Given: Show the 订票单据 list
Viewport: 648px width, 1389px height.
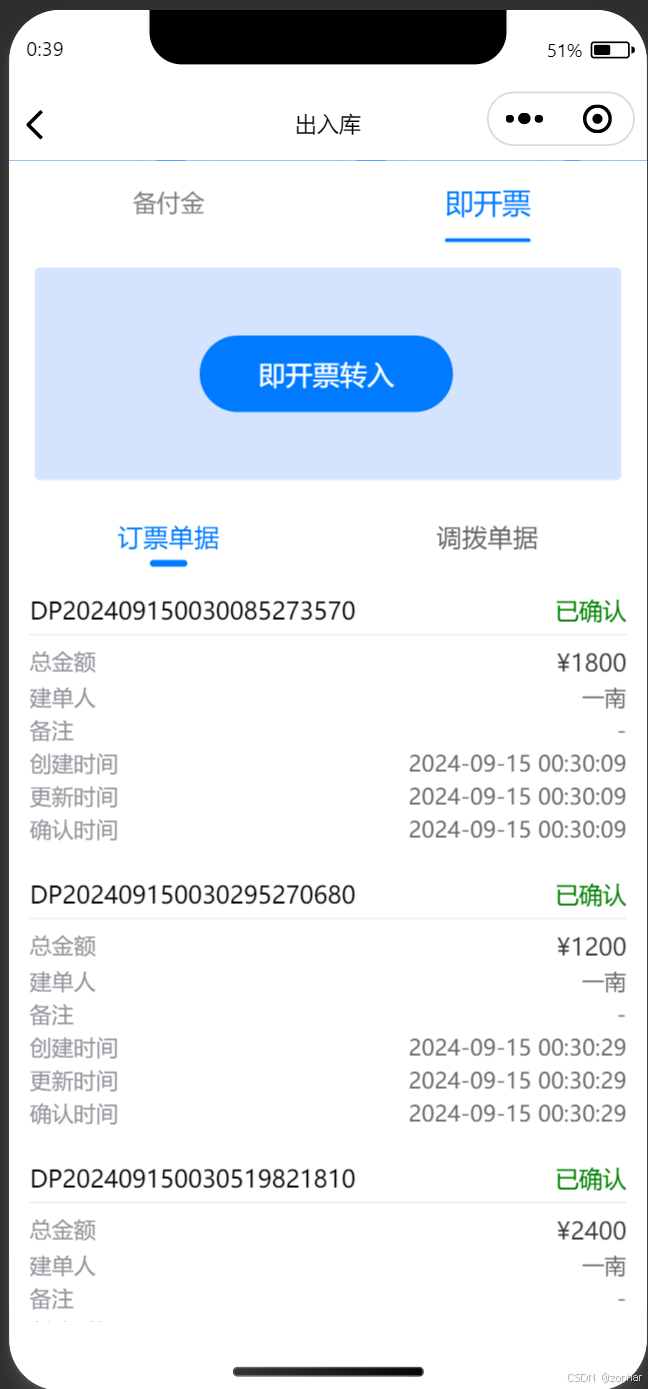Looking at the screenshot, I should [168, 538].
